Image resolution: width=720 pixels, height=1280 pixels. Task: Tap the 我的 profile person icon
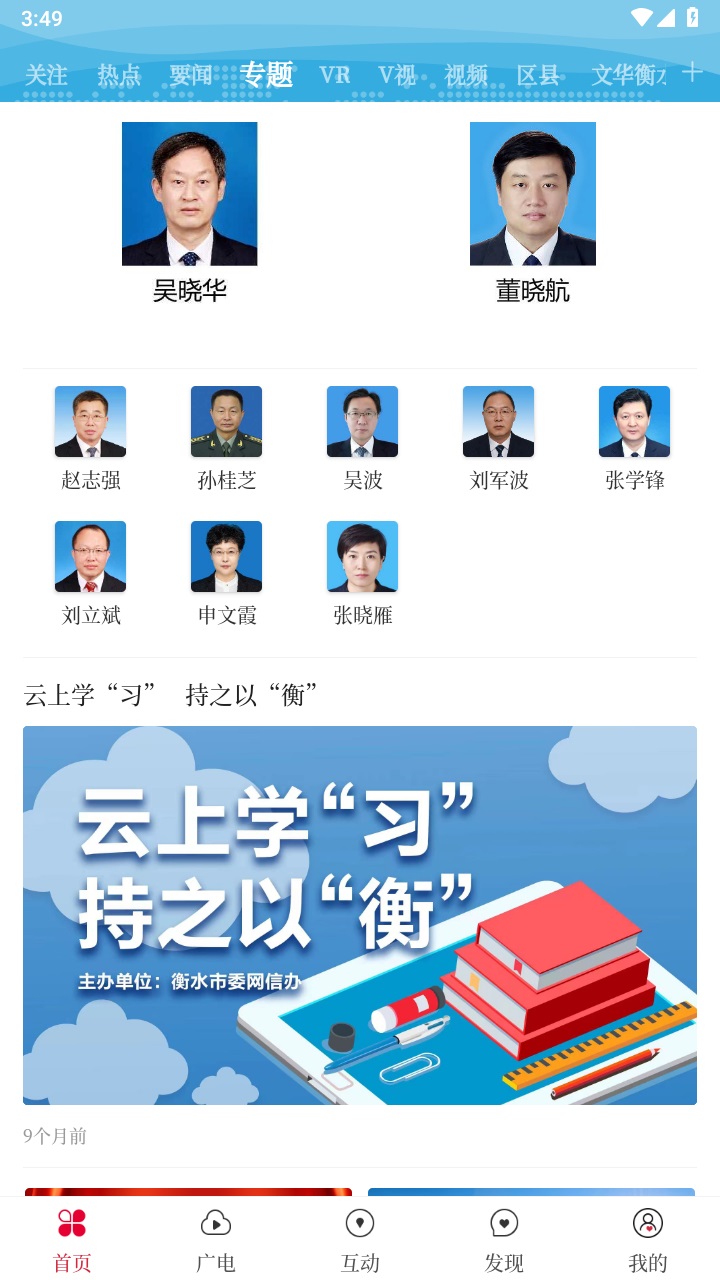[x=648, y=1222]
